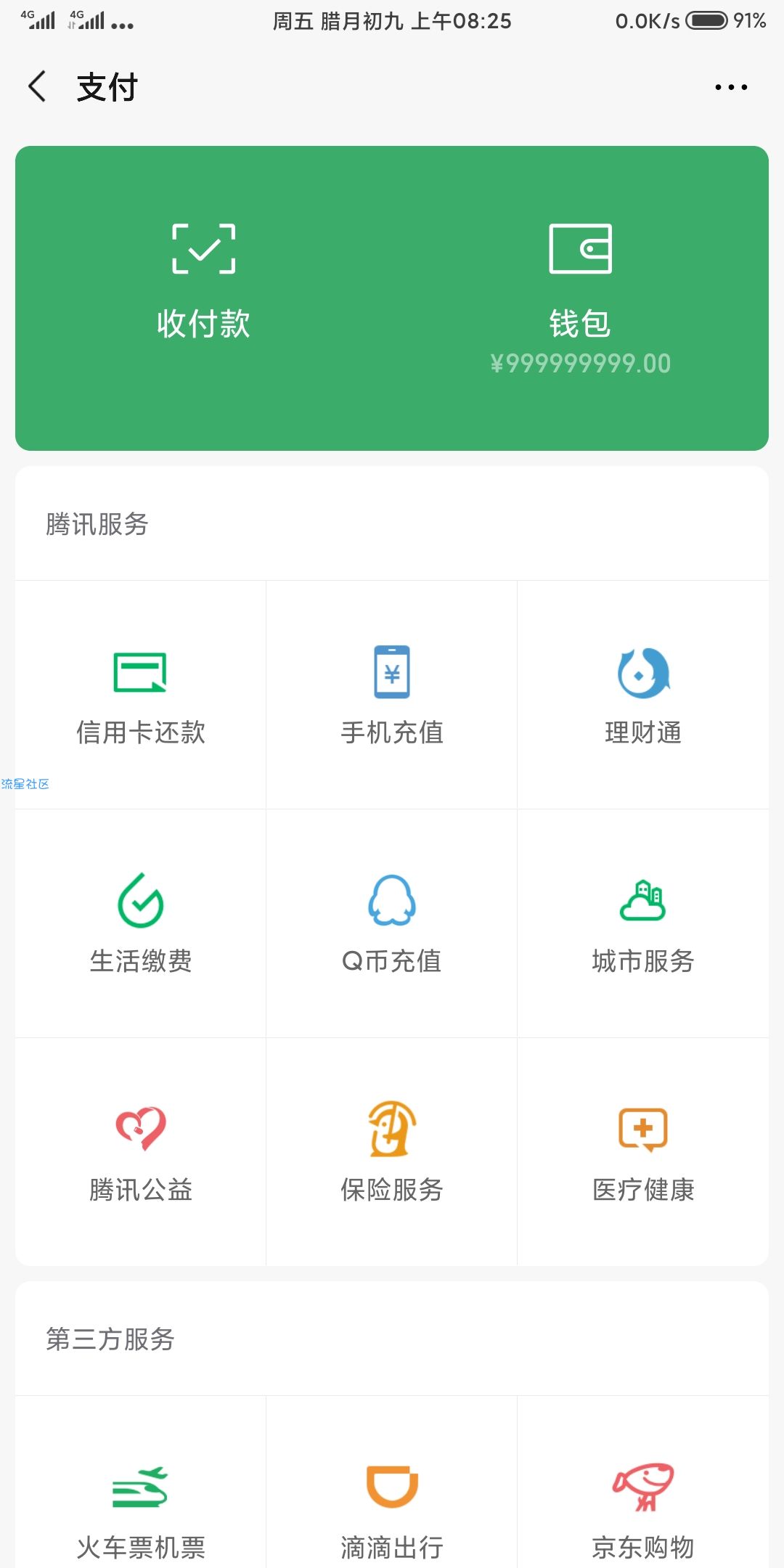Open 手机充值
Viewport: 784px width, 1568px height.
point(392,695)
